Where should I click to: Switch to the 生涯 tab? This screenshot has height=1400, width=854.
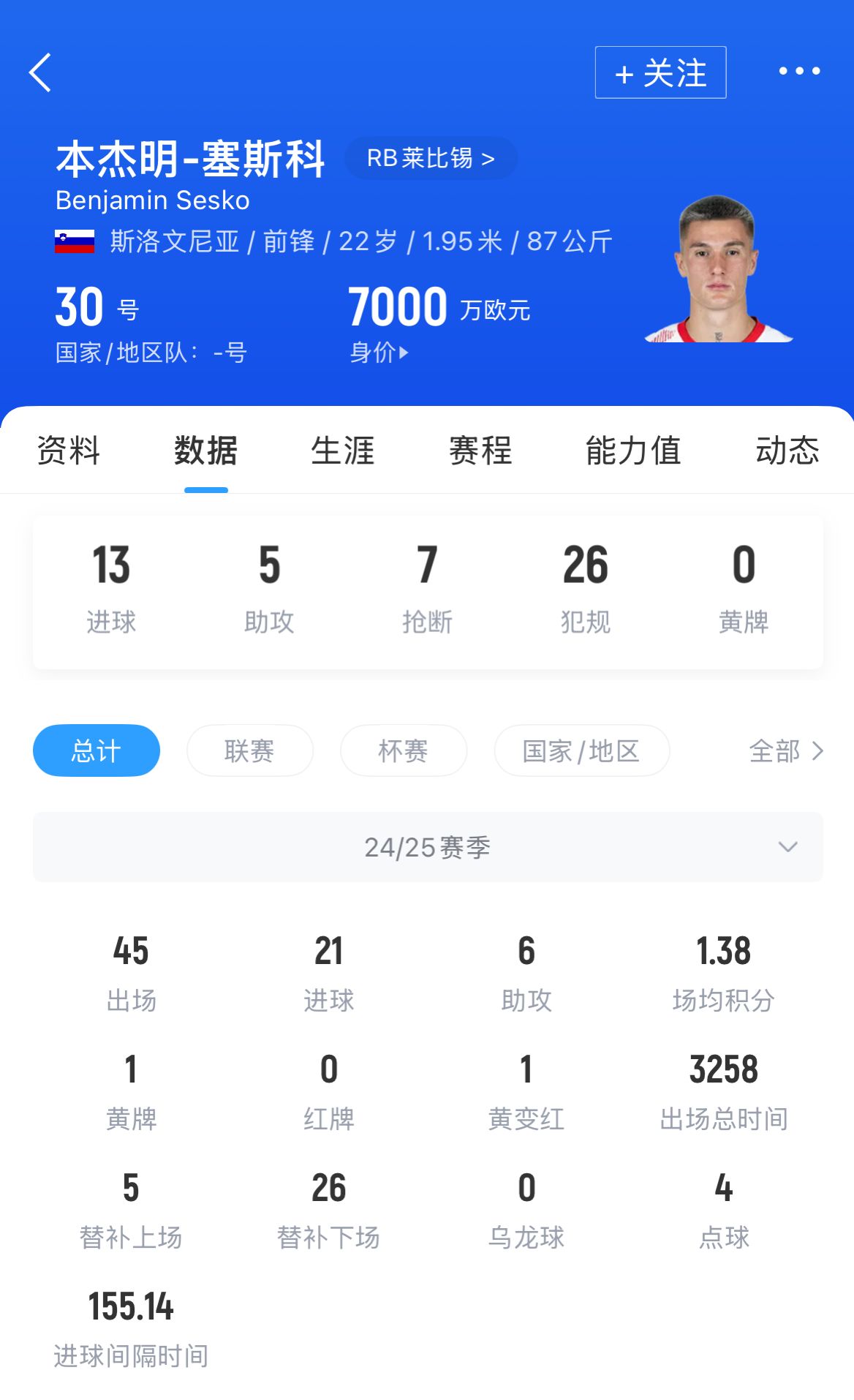pyautogui.click(x=342, y=451)
